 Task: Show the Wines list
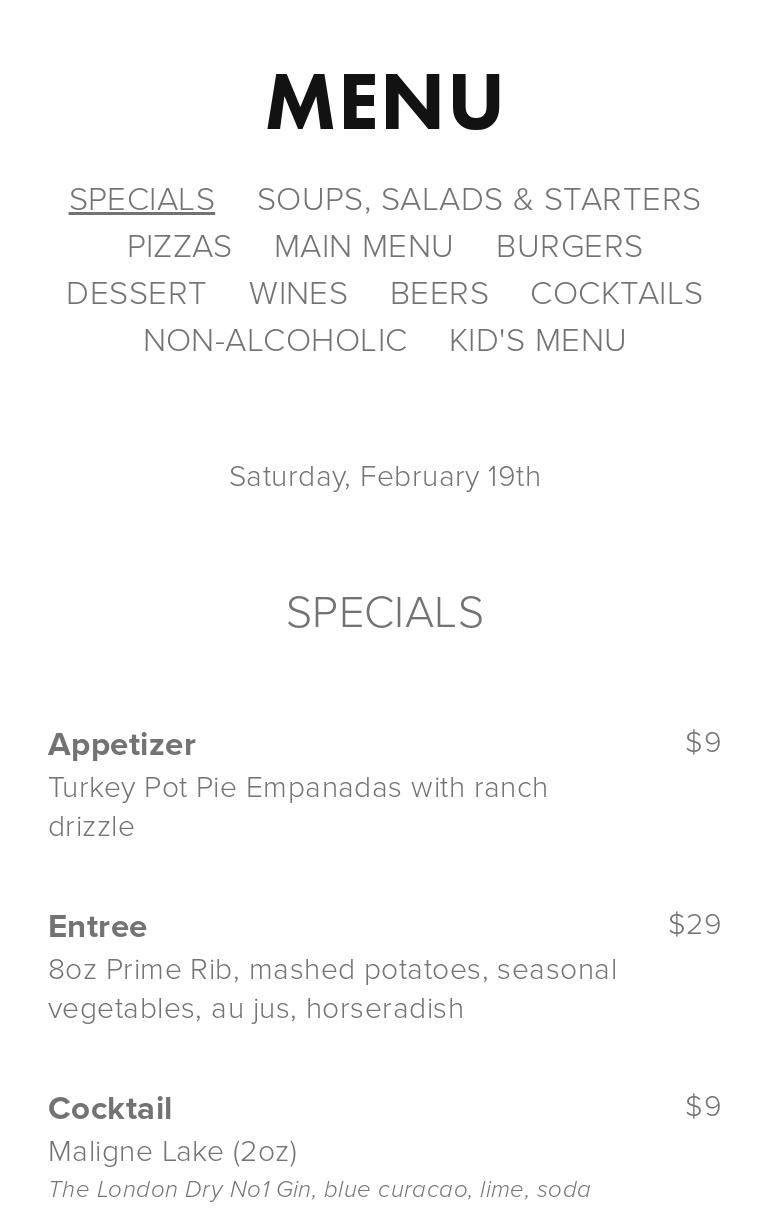298,294
